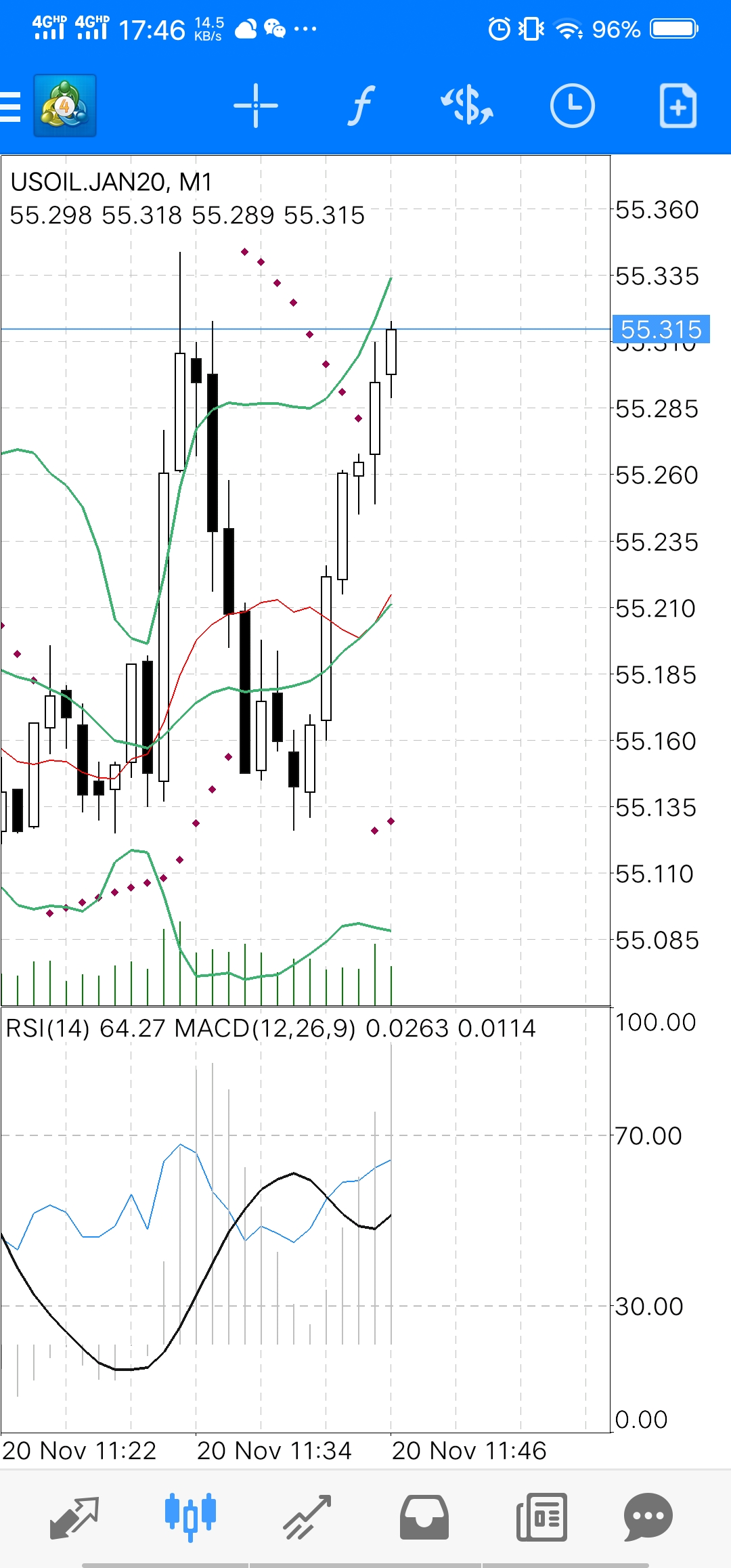Create a new order
Image resolution: width=731 pixels, height=1568 pixels.
[x=678, y=106]
